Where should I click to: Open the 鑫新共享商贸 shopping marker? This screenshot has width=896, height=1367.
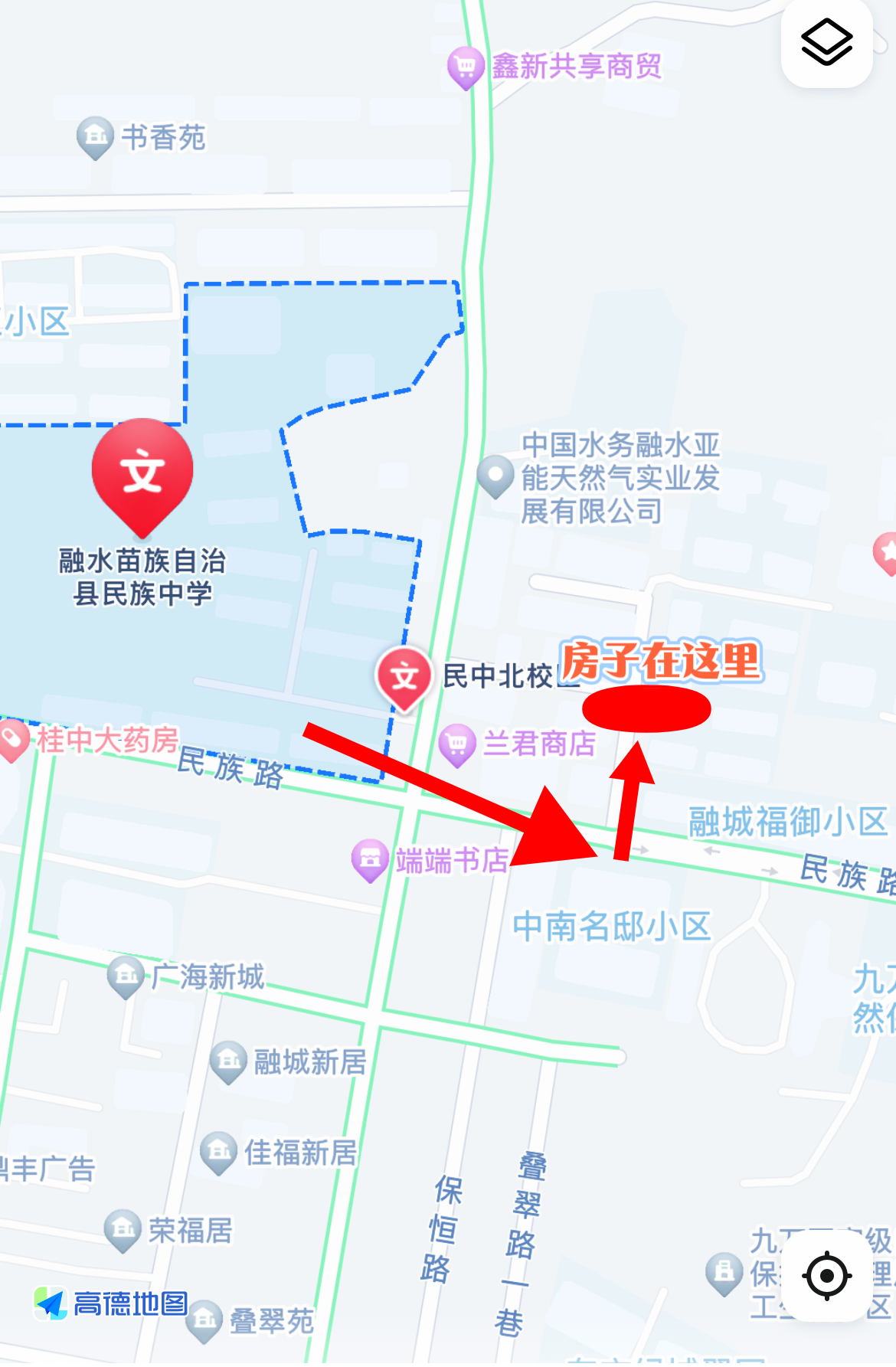(466, 67)
